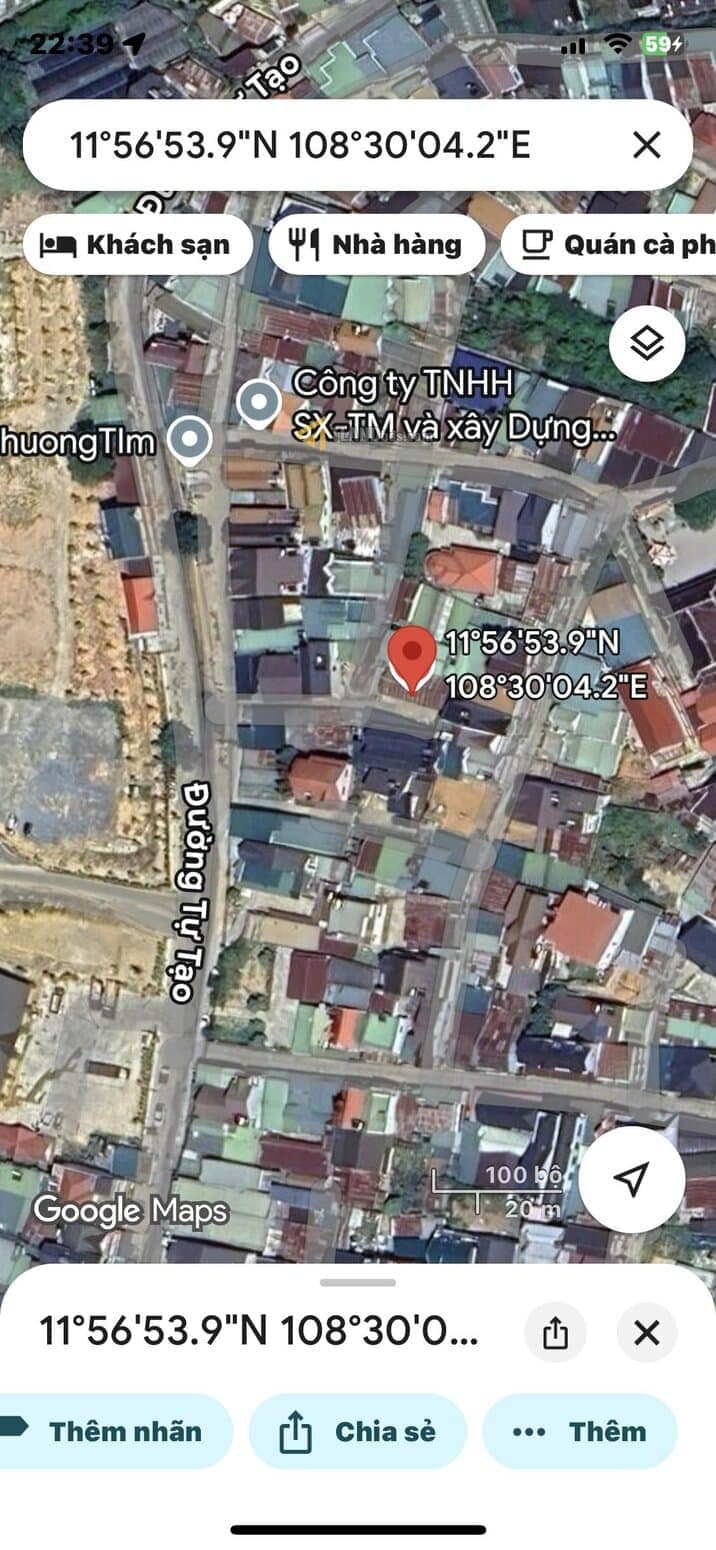Screen dimensions: 716x1550
Task: Close the location details sheet
Action: pyautogui.click(x=647, y=1332)
